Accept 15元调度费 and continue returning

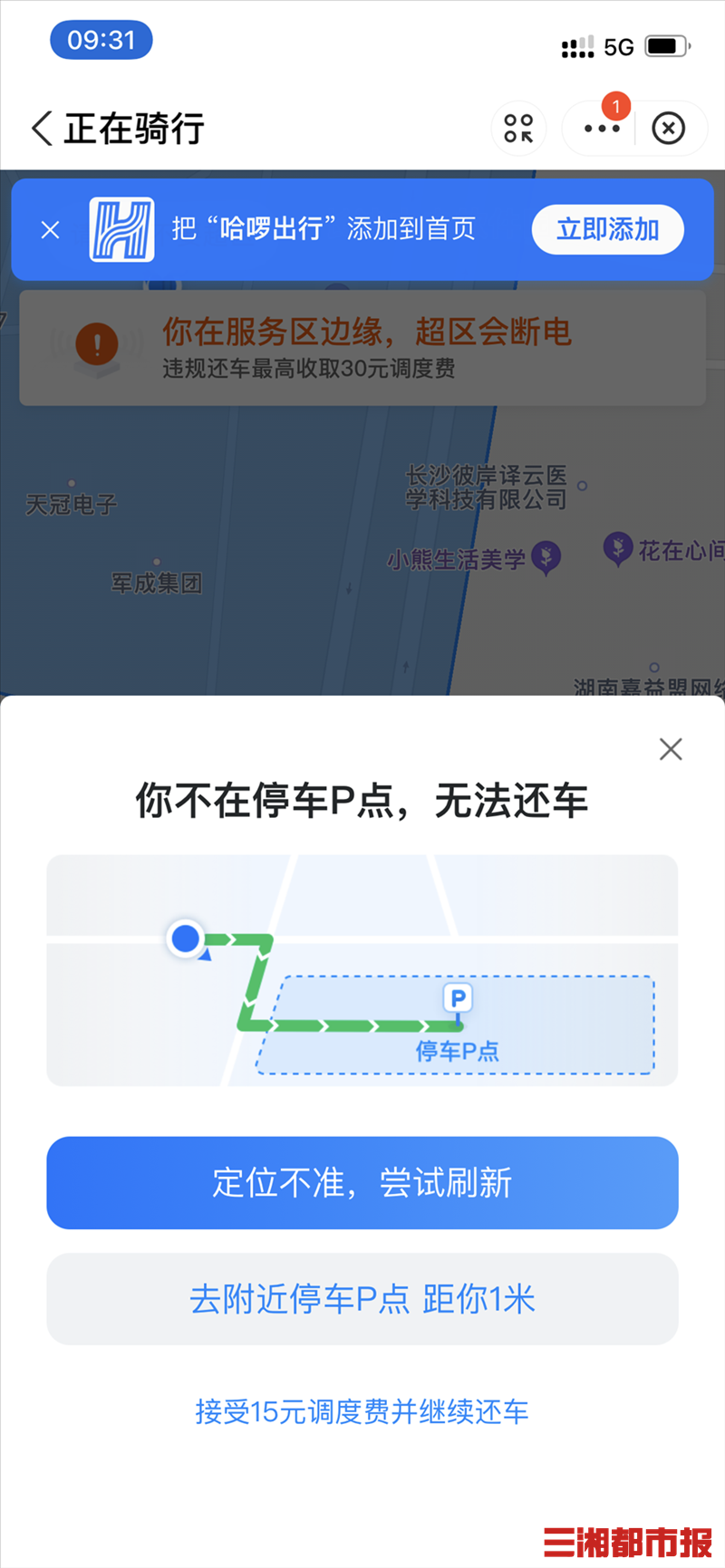(362, 1411)
